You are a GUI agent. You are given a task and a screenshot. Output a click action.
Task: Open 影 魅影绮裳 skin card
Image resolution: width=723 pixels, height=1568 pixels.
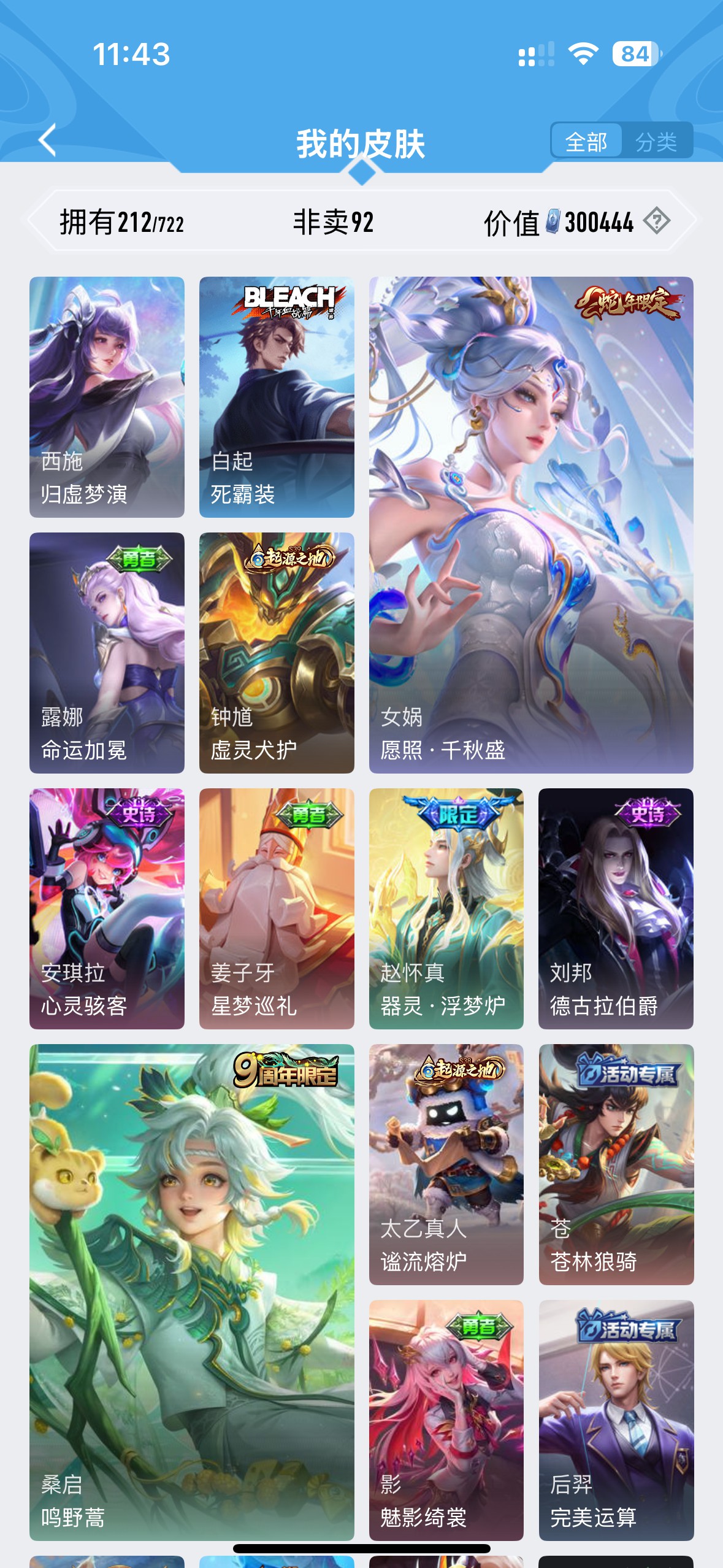pyautogui.click(x=446, y=1420)
